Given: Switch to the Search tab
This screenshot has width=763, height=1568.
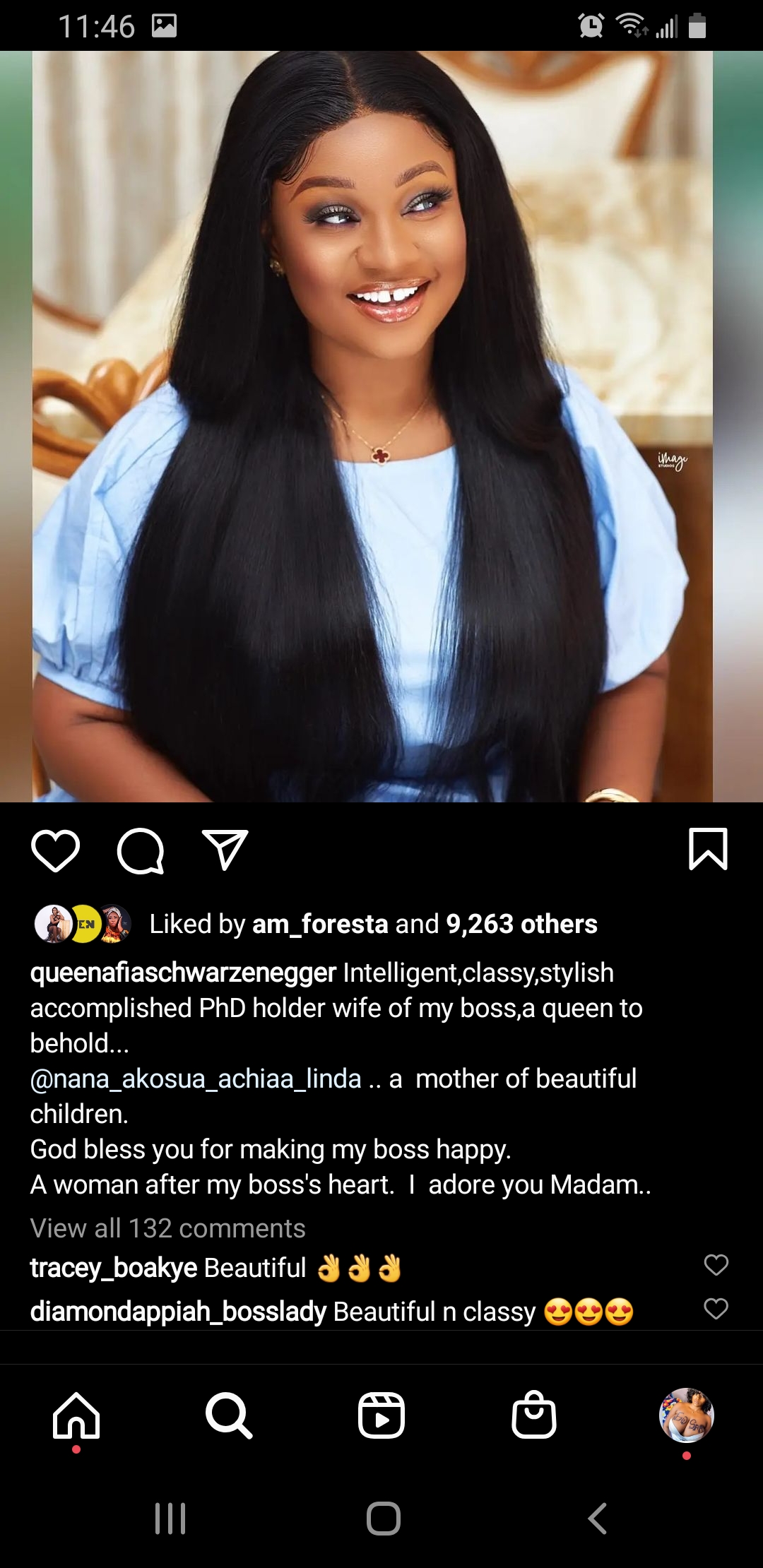Looking at the screenshot, I should point(228,1415).
